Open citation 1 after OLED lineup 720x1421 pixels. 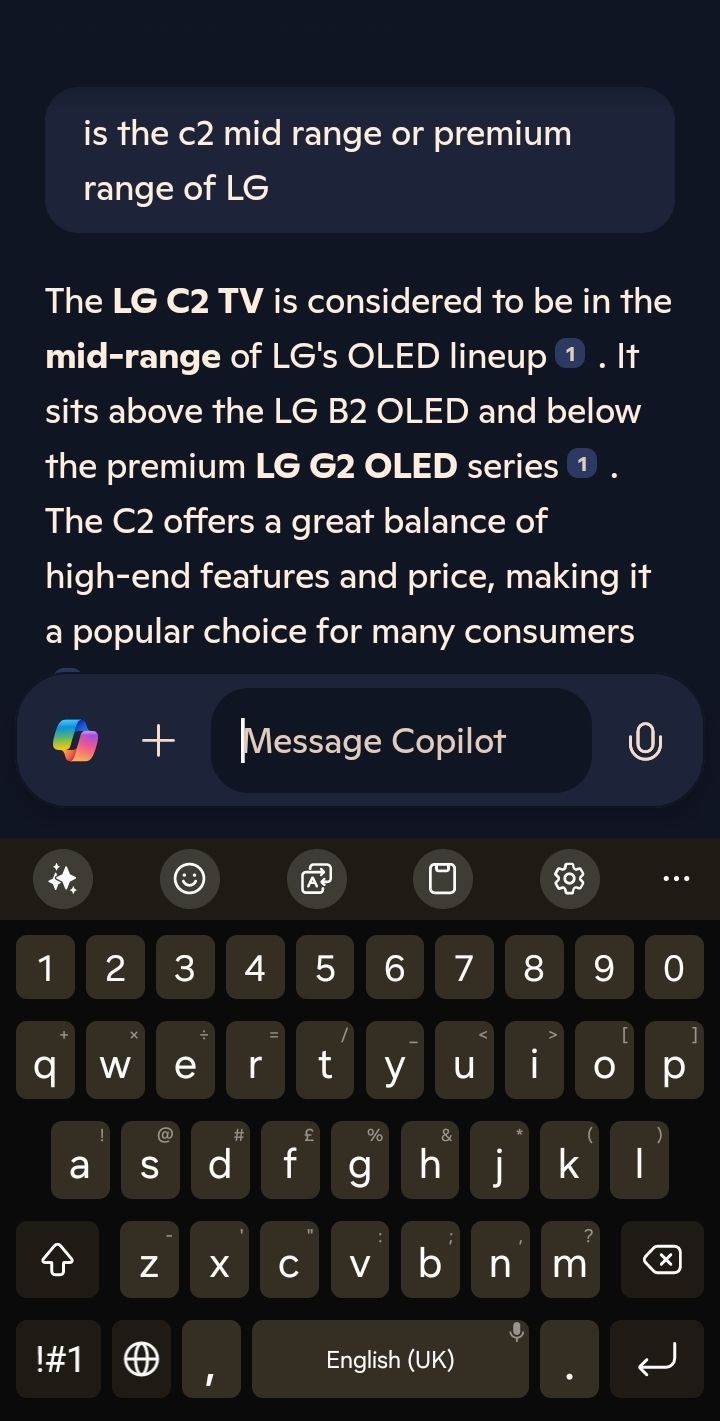(x=570, y=355)
